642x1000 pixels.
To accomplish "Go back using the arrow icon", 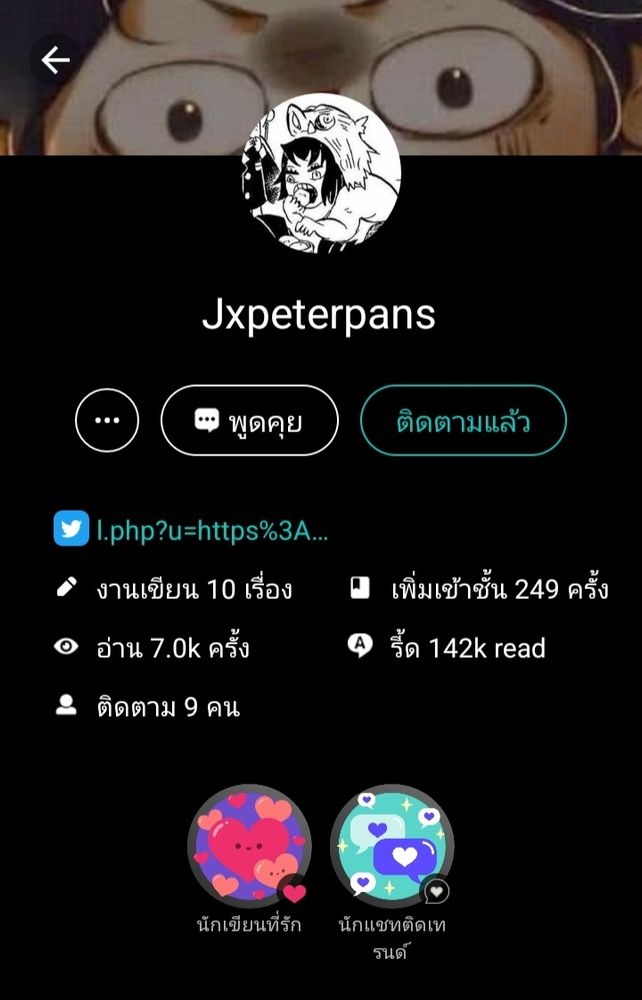I will point(55,60).
